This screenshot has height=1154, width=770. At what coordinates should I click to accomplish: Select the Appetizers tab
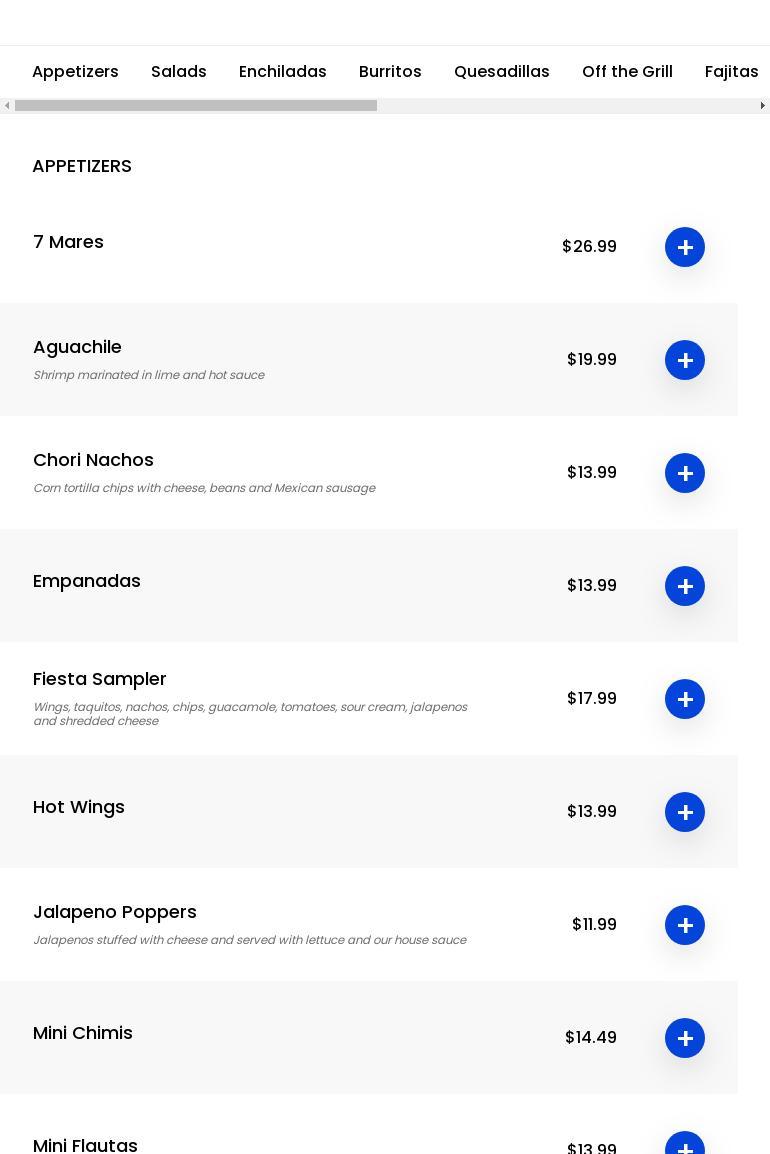click(75, 72)
